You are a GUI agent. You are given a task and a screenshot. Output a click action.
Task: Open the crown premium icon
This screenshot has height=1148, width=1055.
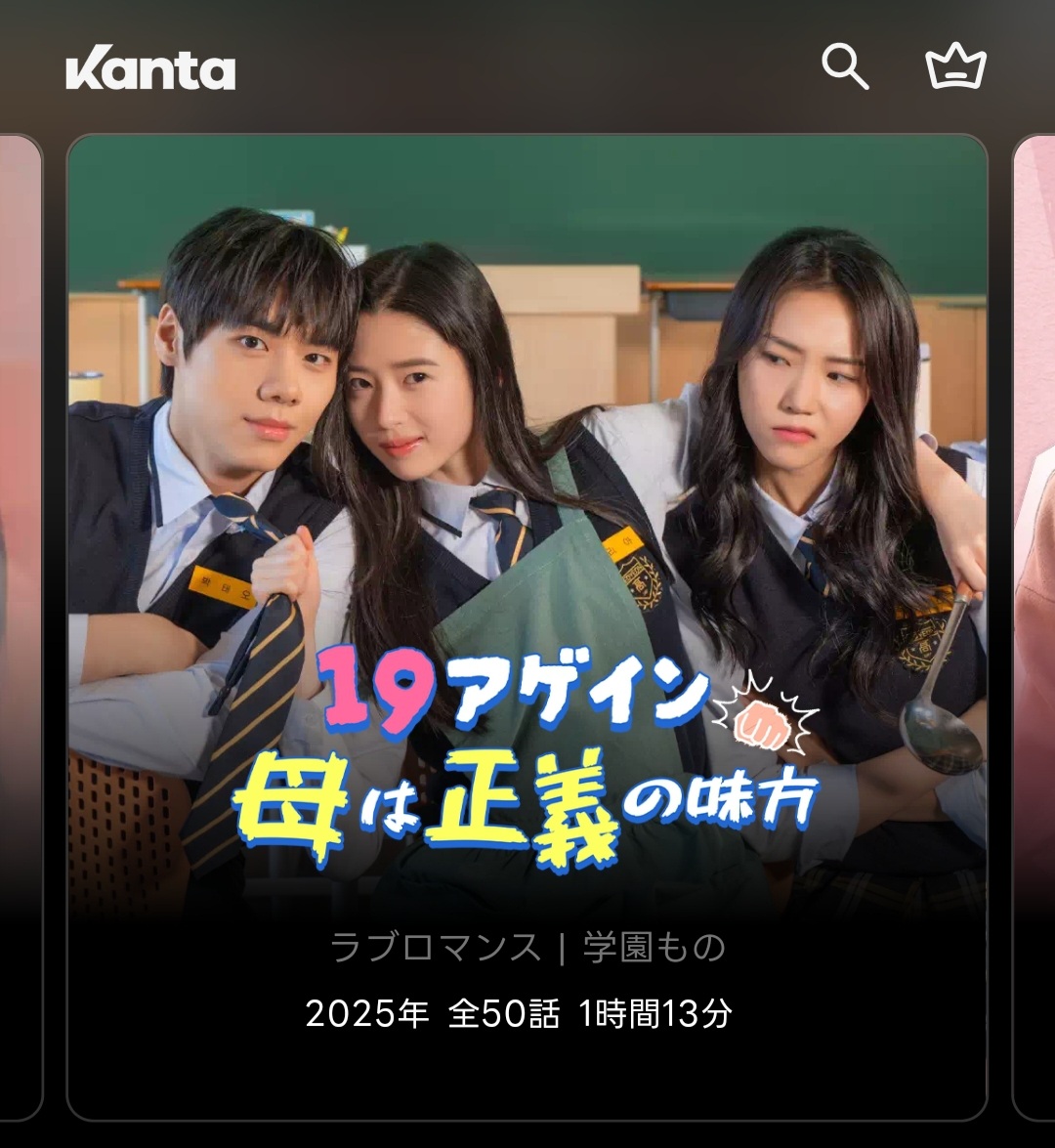955,67
